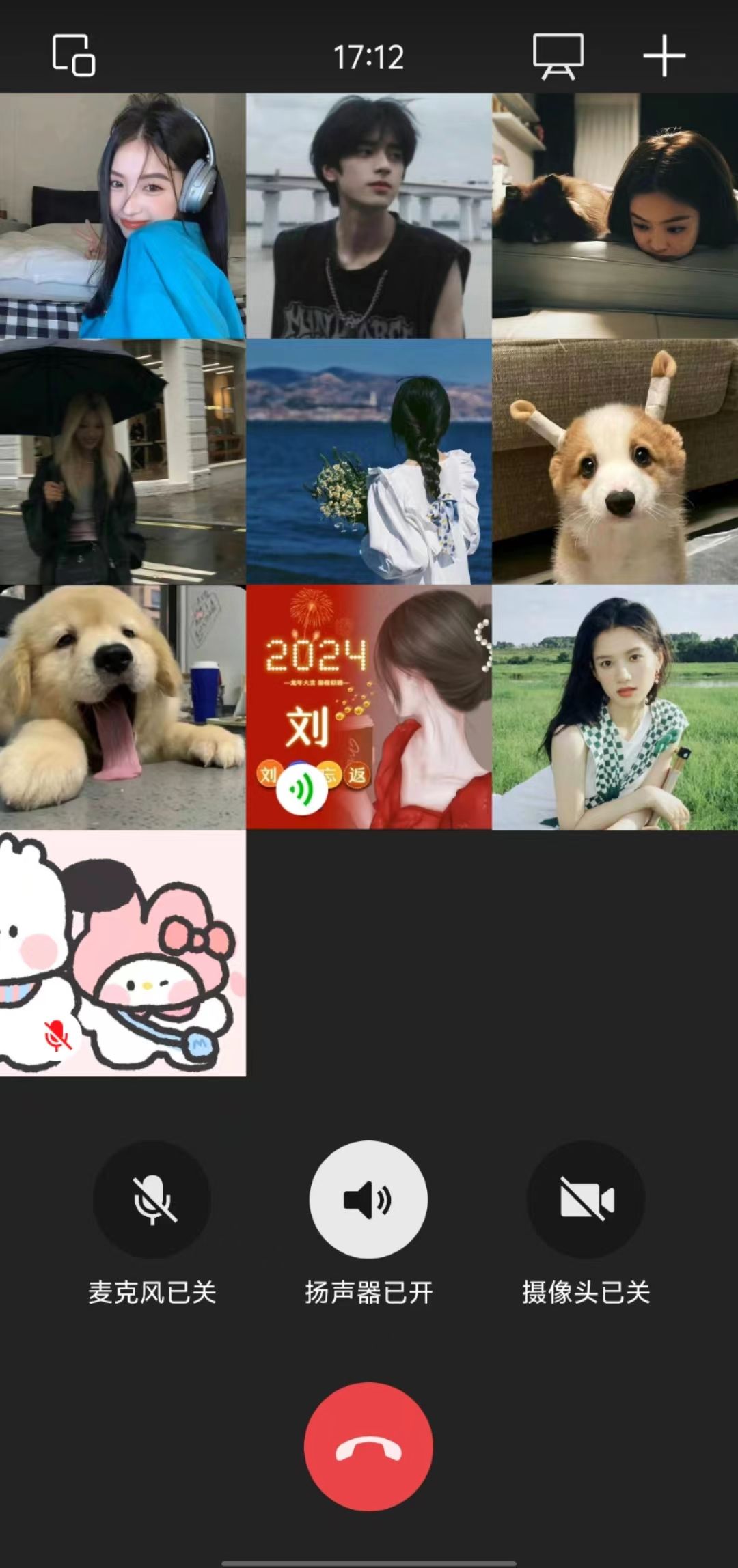738x1568 pixels.
Task: Select the muted cartoon-avatar participant
Action: (123, 953)
